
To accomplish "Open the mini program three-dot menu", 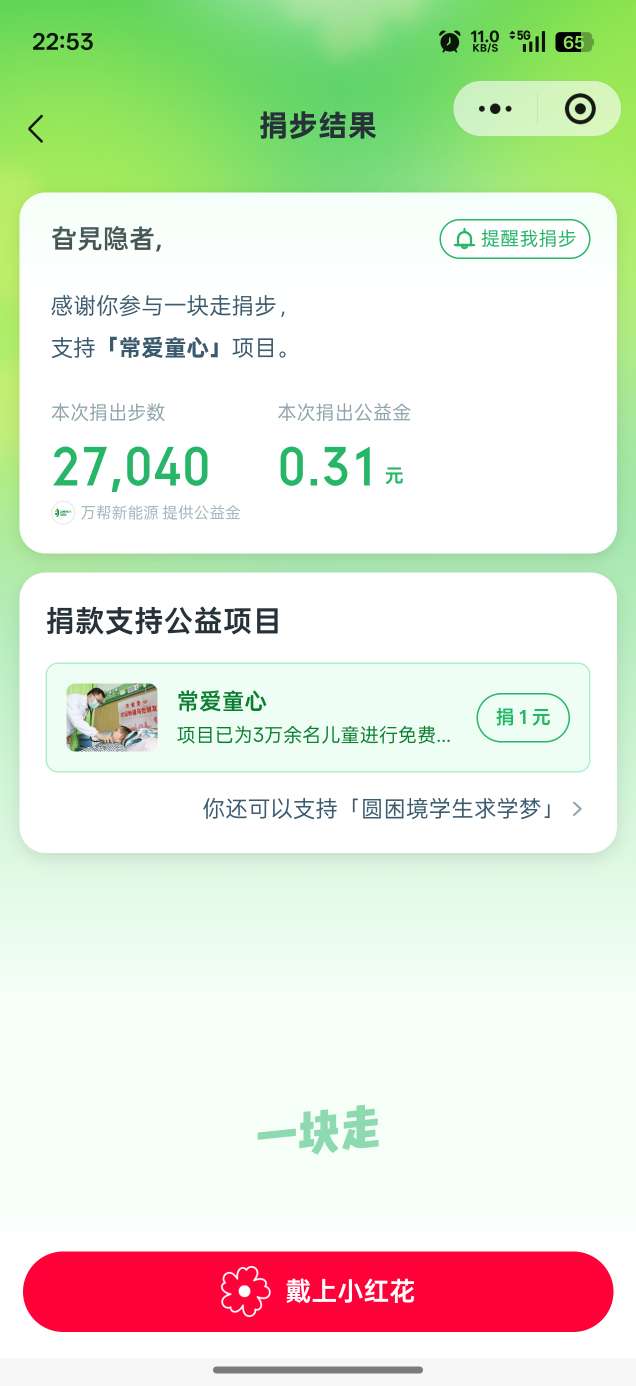I will (496, 109).
